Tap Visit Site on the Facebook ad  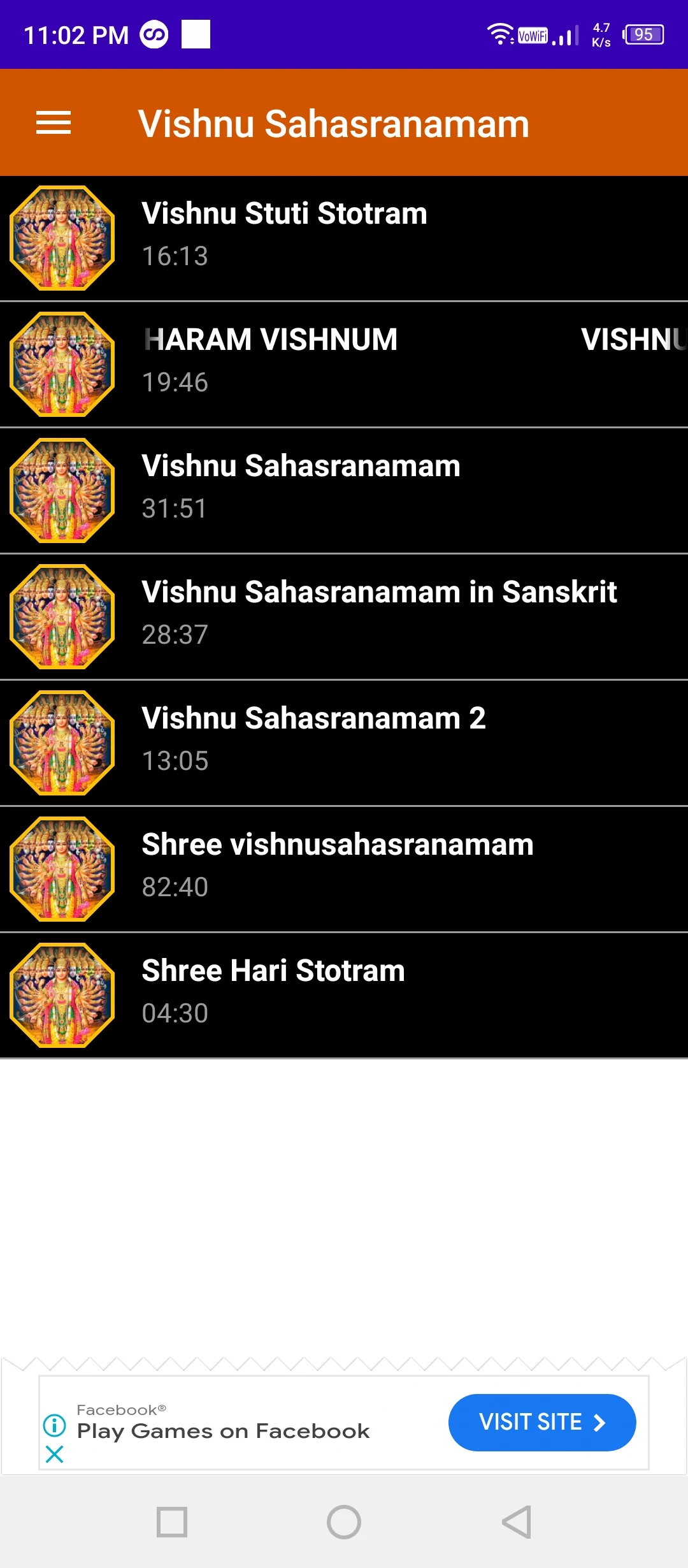(541, 1422)
